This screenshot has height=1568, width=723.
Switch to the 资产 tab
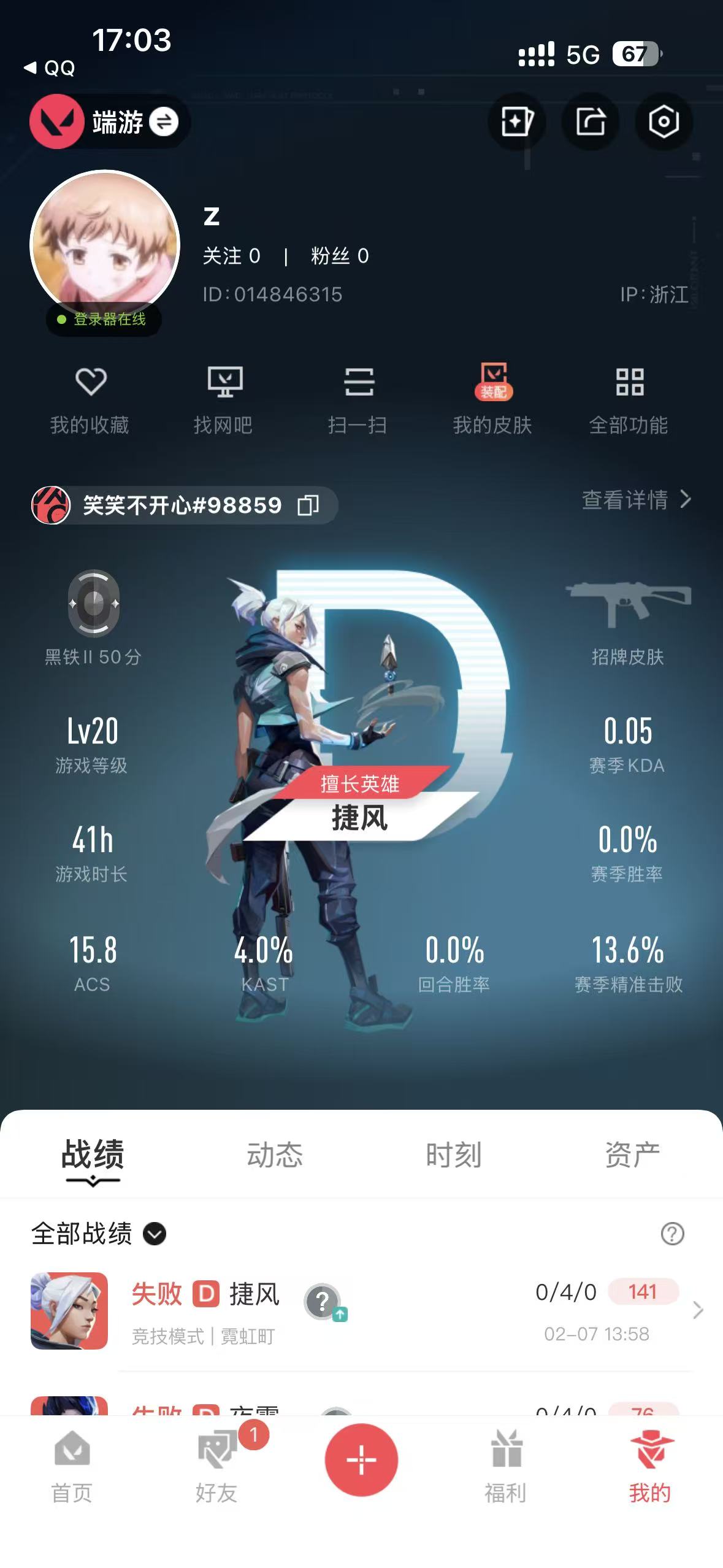(632, 1155)
